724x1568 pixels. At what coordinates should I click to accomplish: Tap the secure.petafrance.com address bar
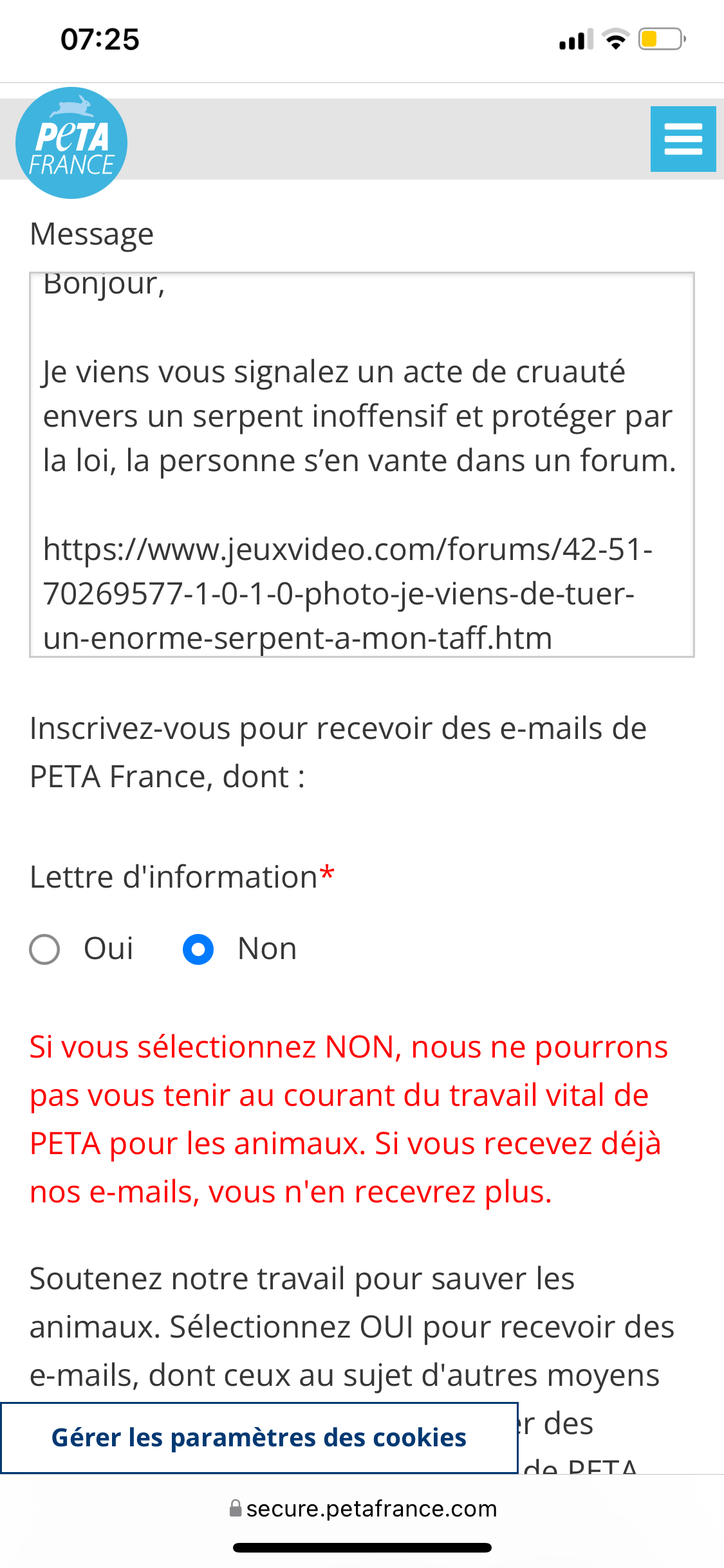coord(363,1508)
